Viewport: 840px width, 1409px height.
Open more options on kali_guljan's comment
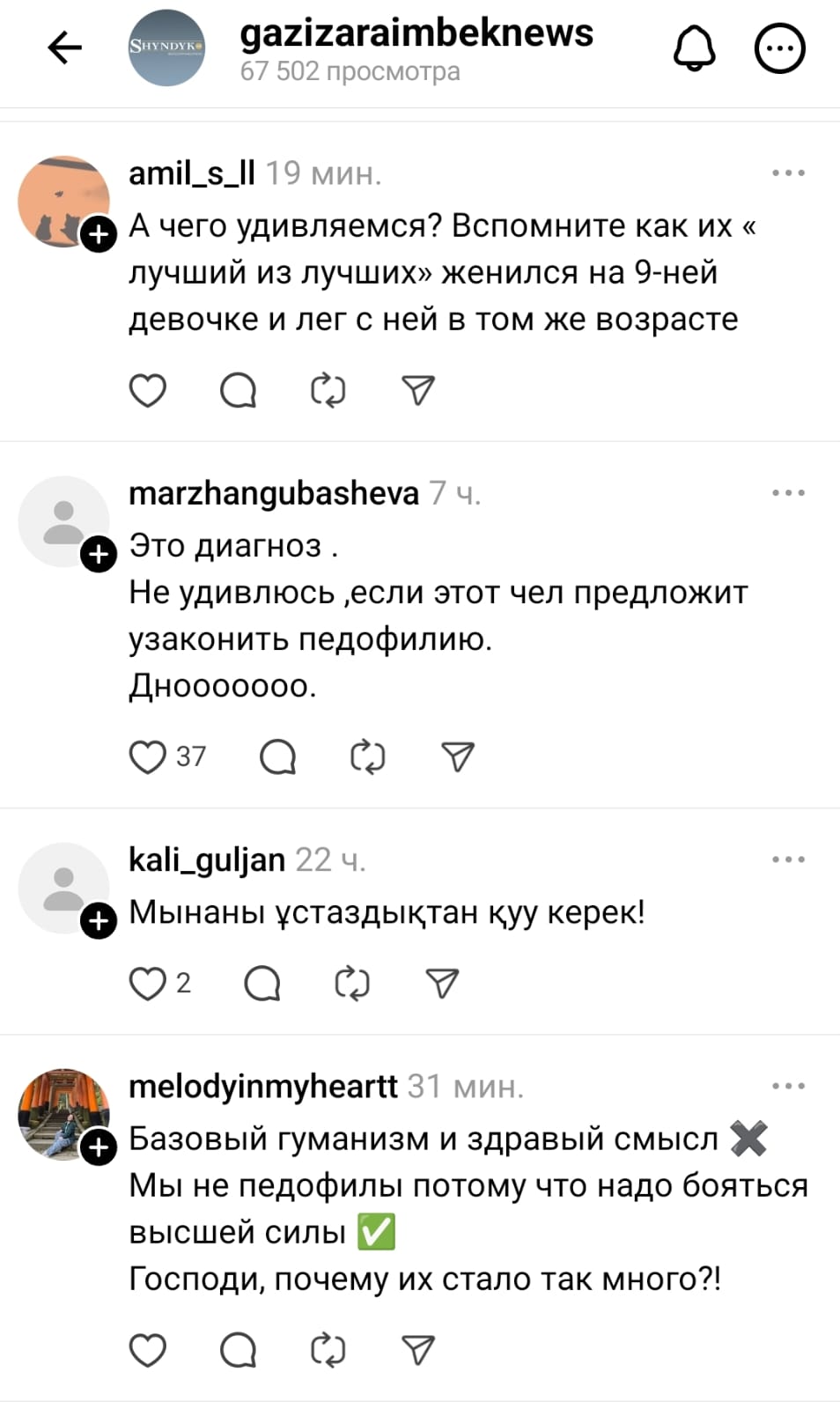[788, 859]
